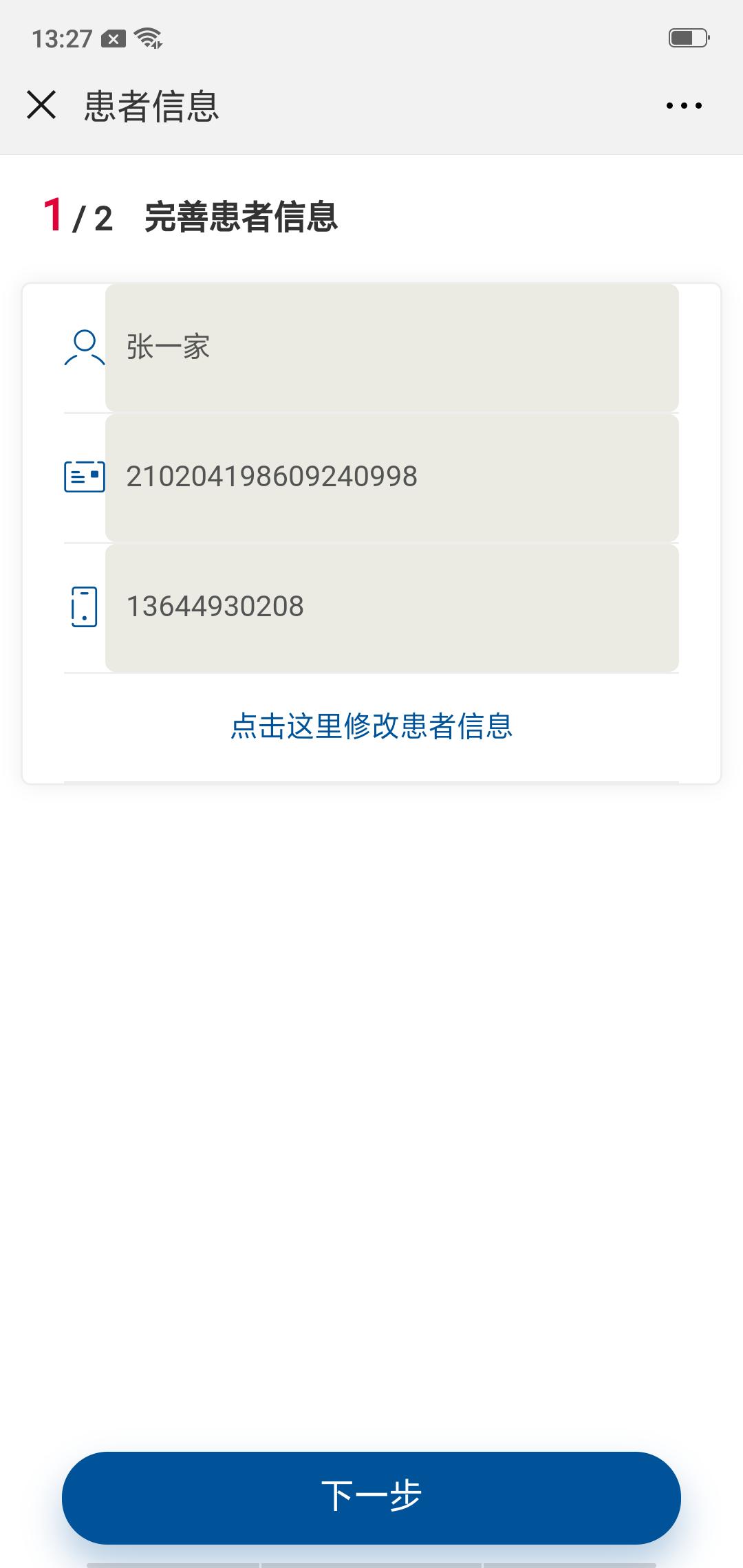Tap the ID number field 210204198609240998
The height and width of the screenshot is (1568, 743).
(392, 477)
